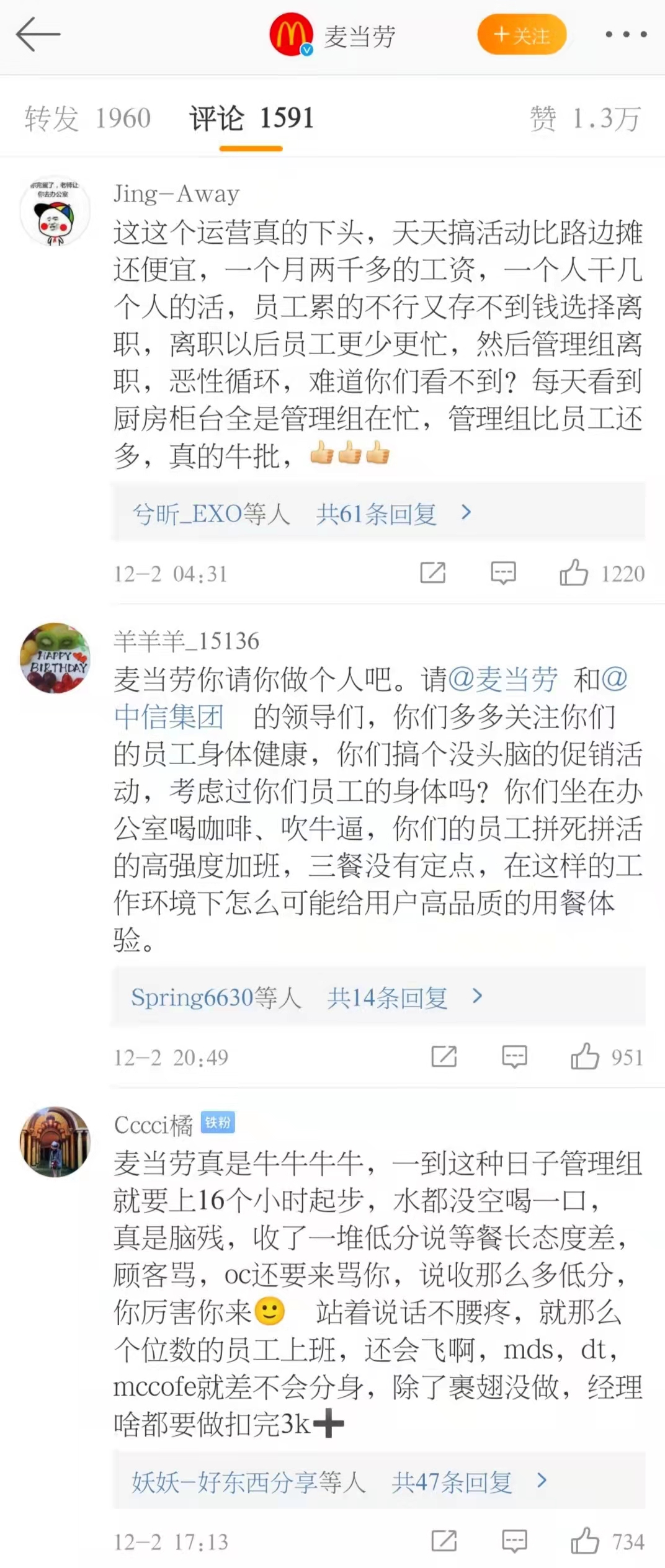The width and height of the screenshot is (665, 1568).
Task: Switch to the 赞 tab
Action: pyautogui.click(x=584, y=118)
